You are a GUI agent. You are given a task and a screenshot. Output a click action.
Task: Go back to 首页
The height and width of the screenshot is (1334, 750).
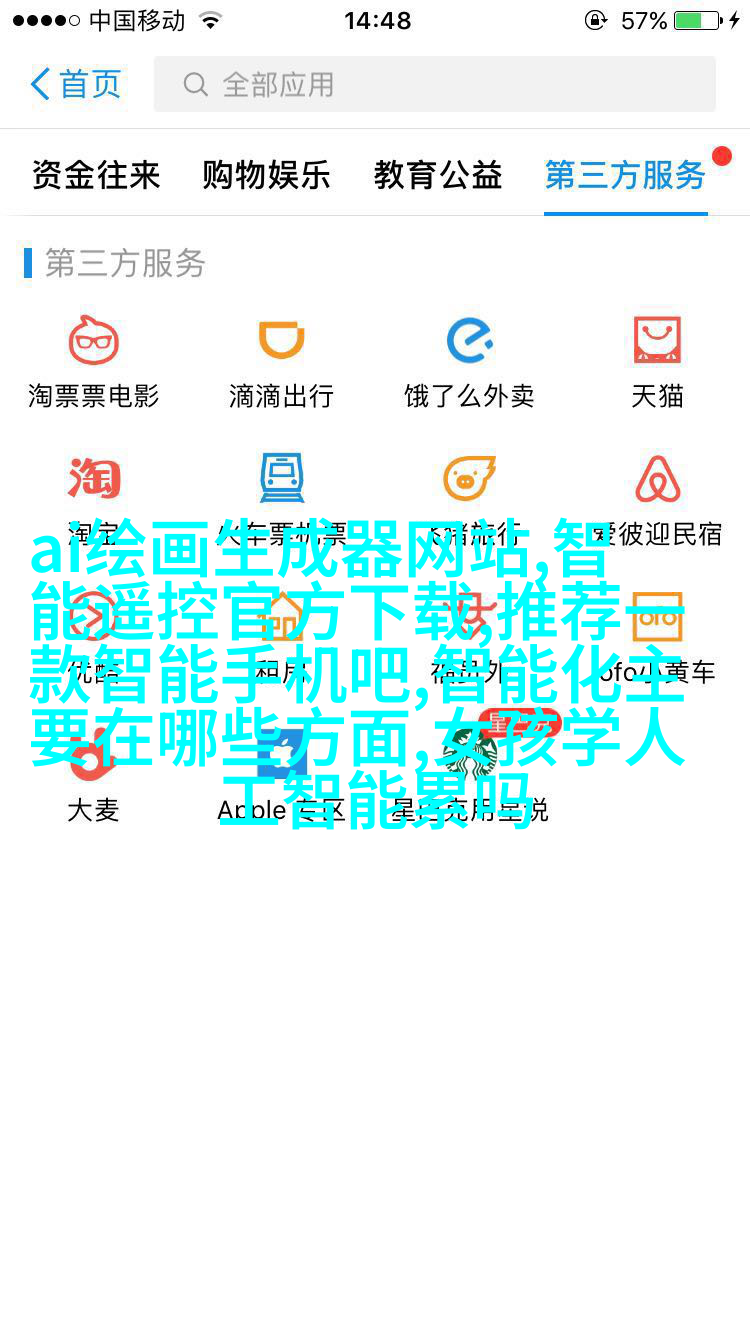[x=75, y=84]
